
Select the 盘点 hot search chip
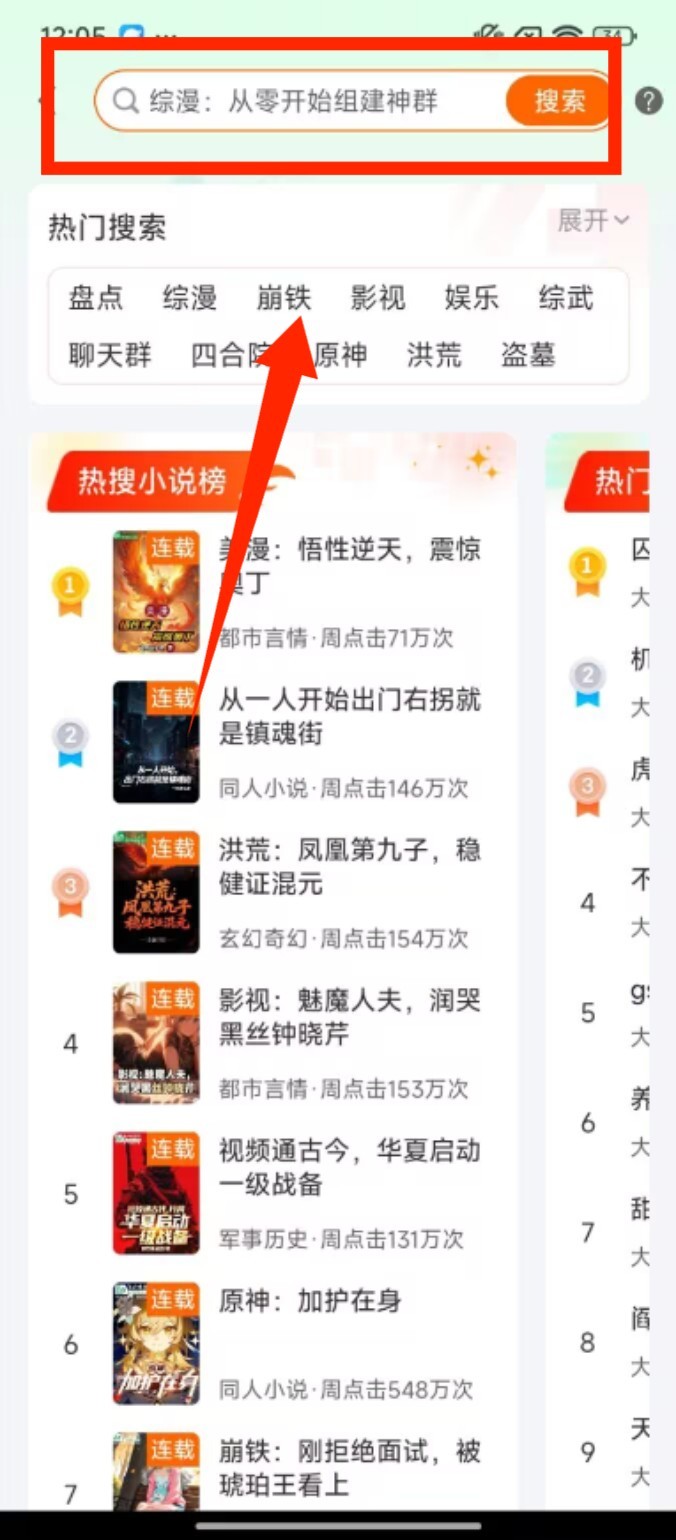pyautogui.click(x=96, y=298)
